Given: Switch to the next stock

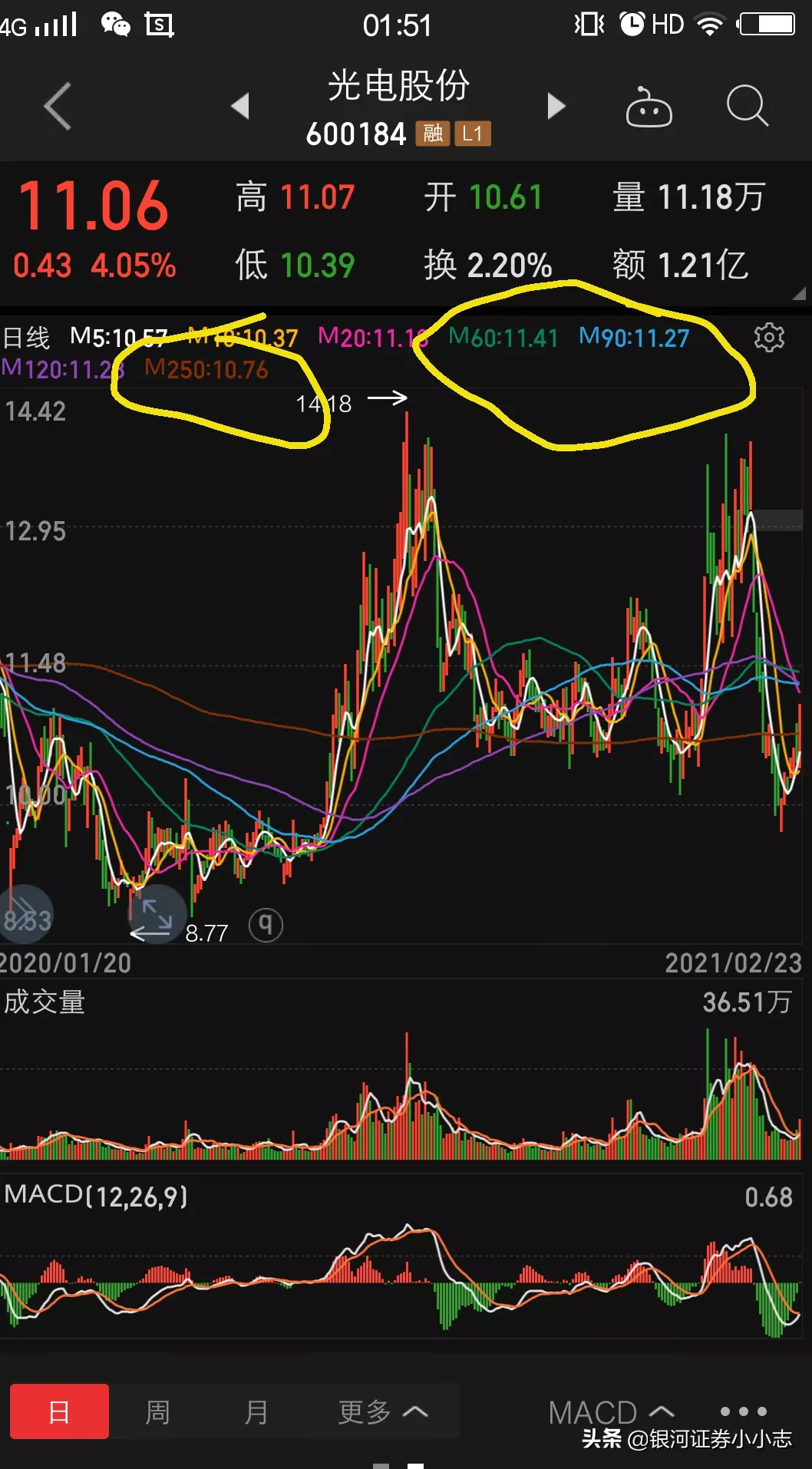Looking at the screenshot, I should click(556, 106).
